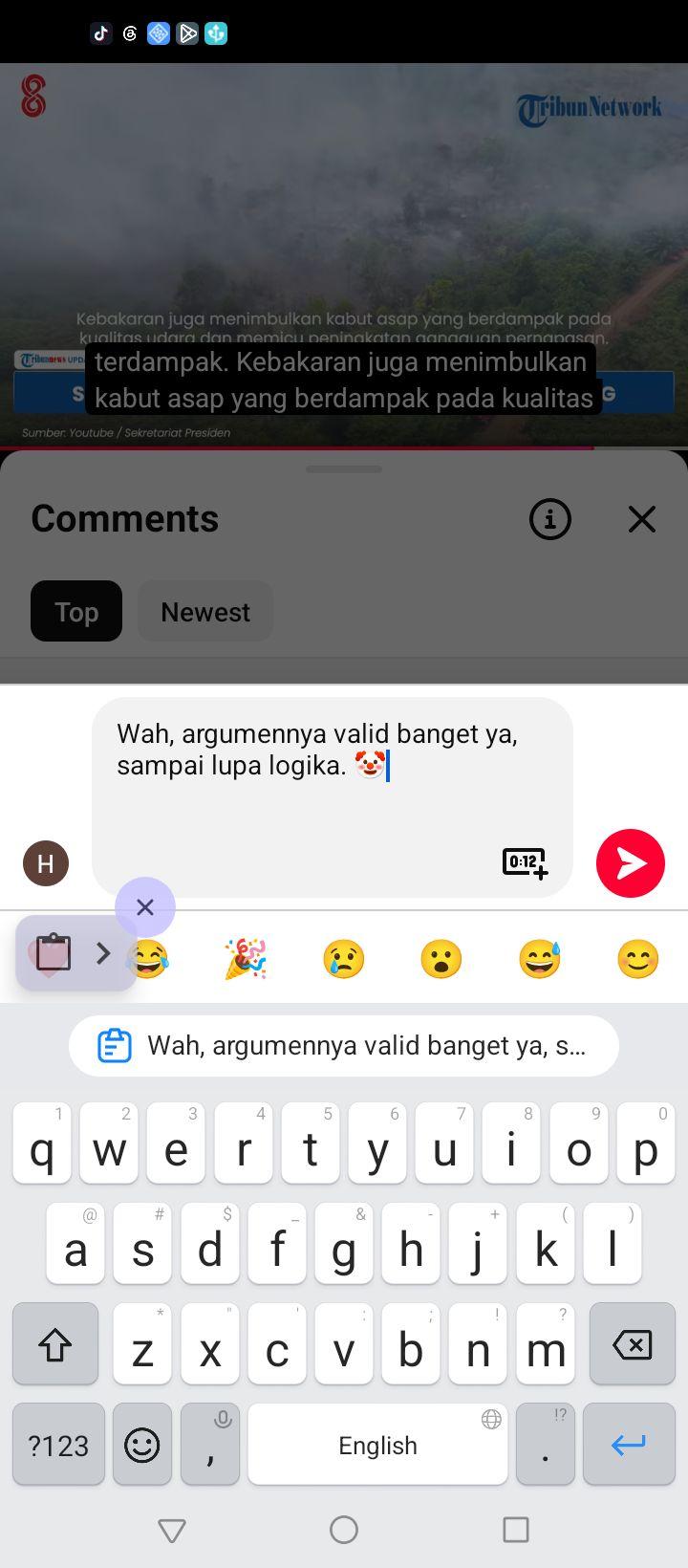
Task: Insert the party popper emoji
Action: (x=246, y=959)
